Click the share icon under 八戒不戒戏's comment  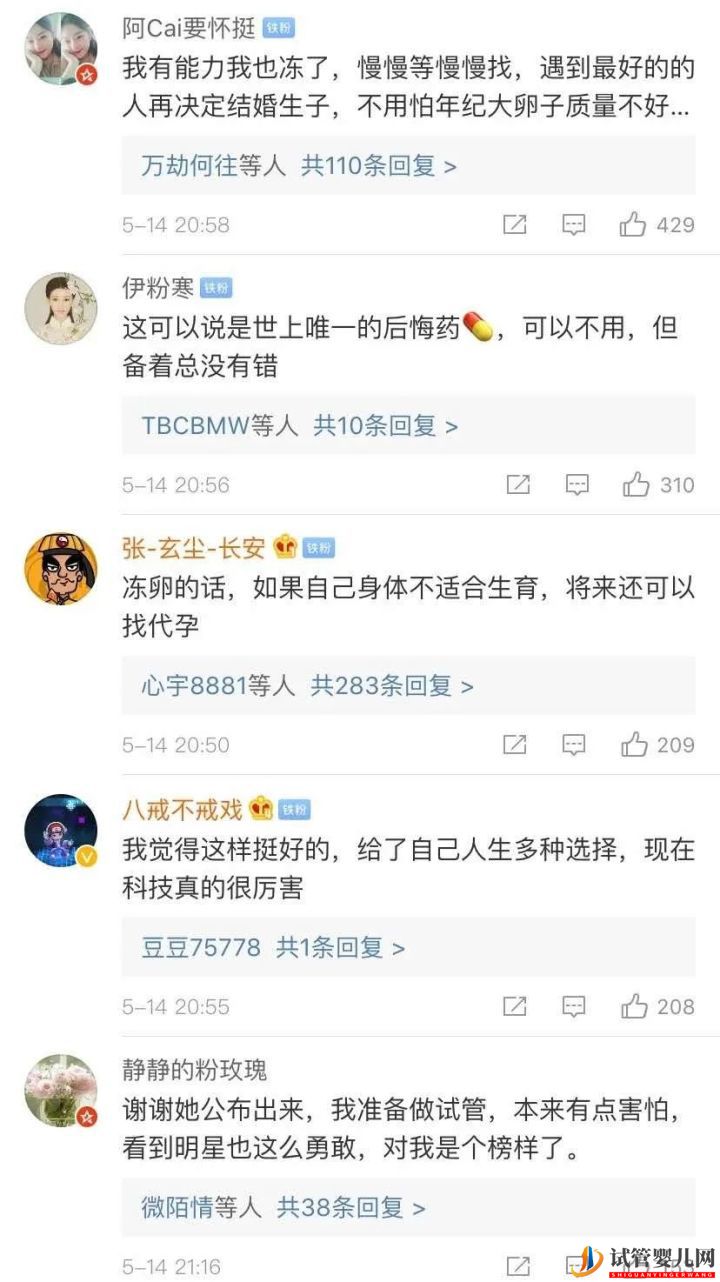(515, 1007)
